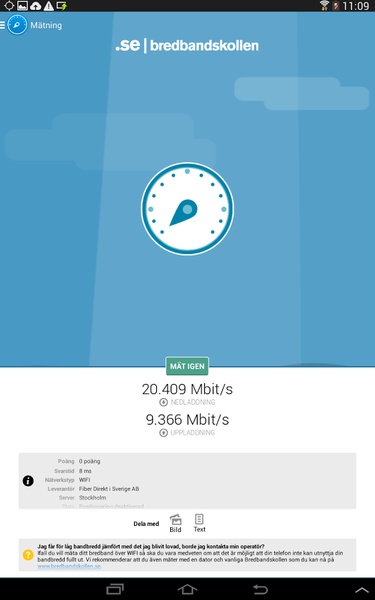Open the drawer menu next to Mätning
375x600 pixels.
(x=3, y=25)
